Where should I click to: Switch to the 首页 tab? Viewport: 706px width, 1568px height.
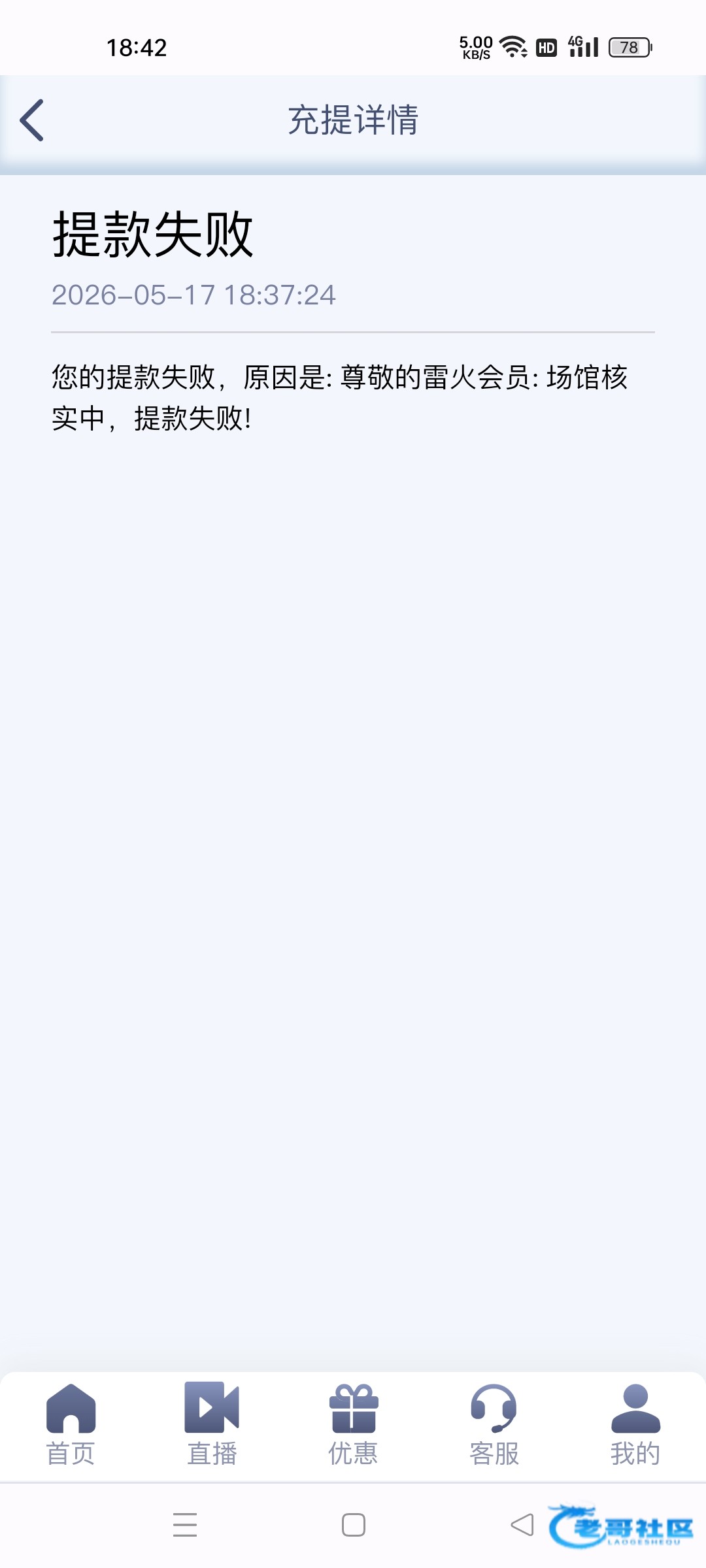click(x=71, y=1426)
